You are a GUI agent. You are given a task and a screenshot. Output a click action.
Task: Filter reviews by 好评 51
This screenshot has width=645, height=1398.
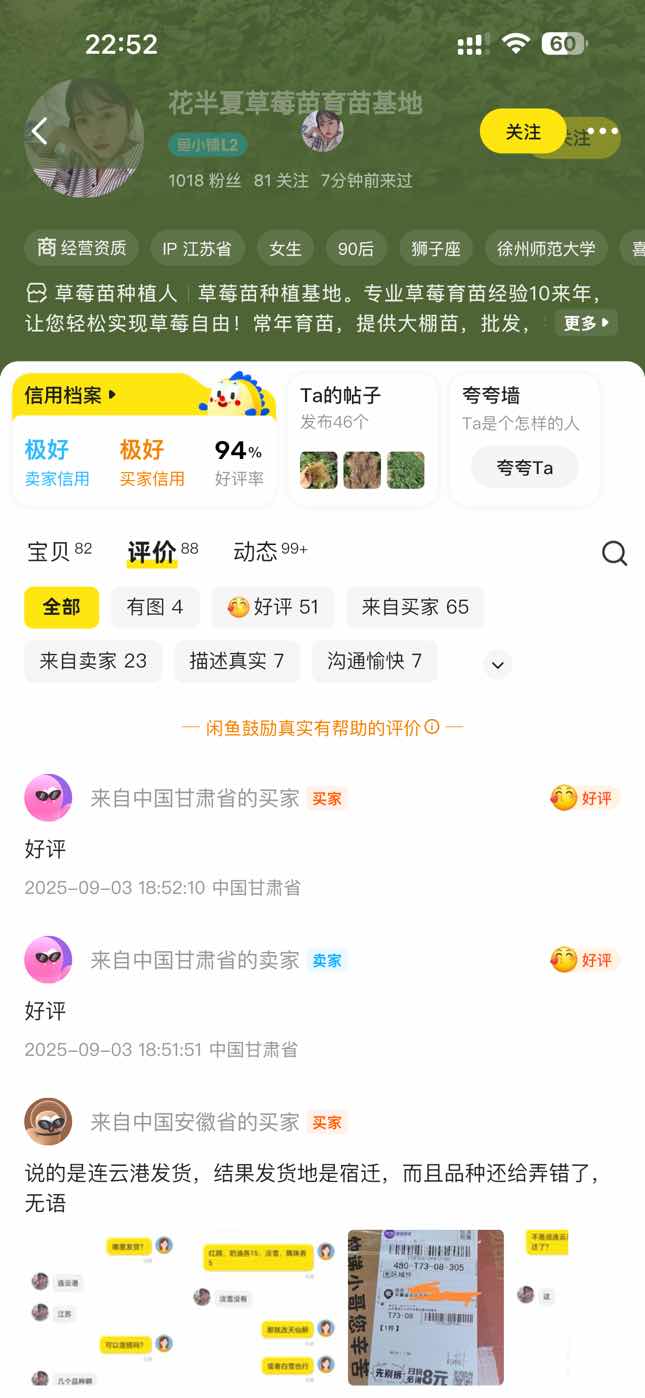(x=273, y=607)
